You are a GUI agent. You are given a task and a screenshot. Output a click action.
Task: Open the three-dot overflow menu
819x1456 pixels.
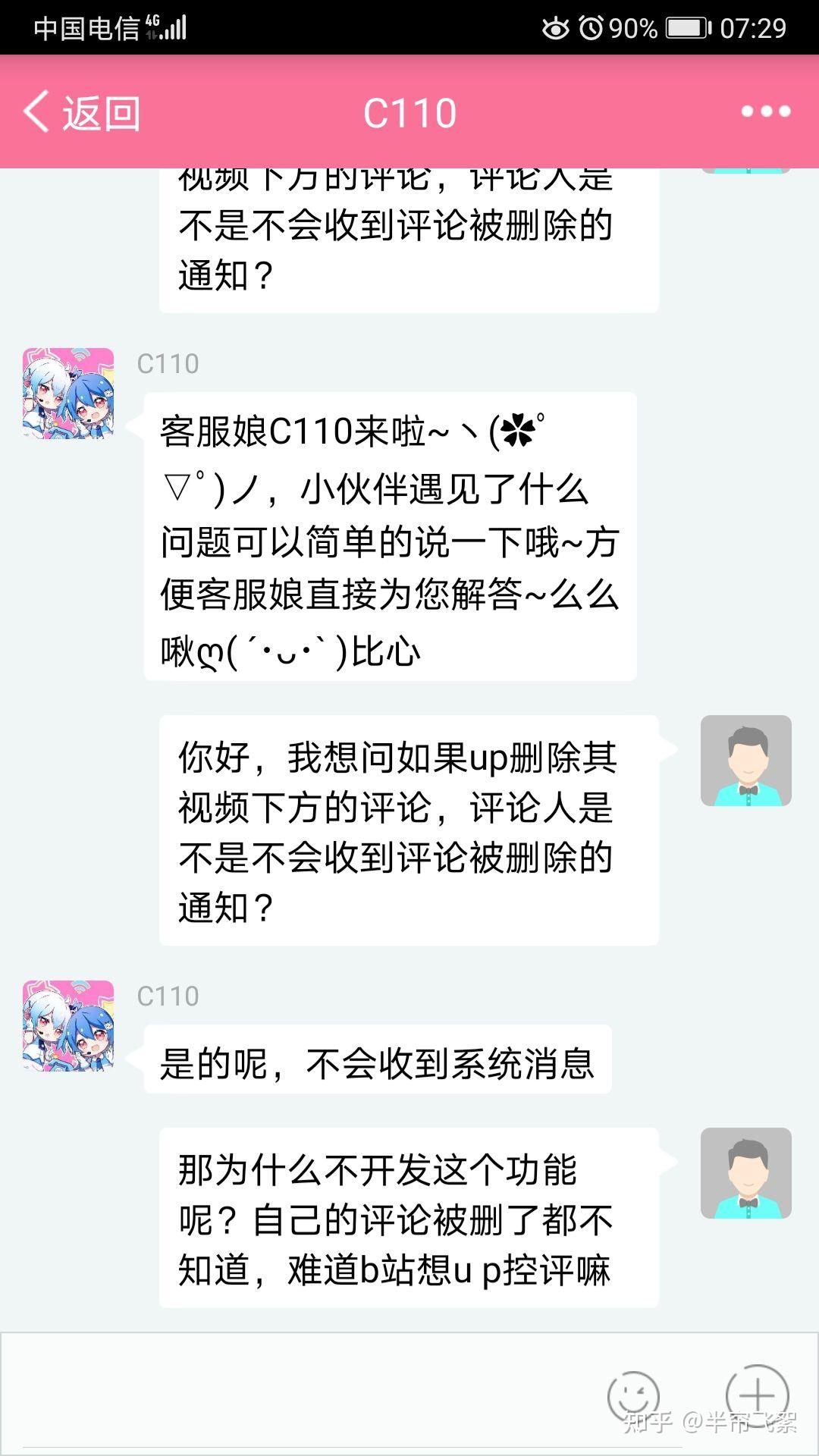[766, 111]
